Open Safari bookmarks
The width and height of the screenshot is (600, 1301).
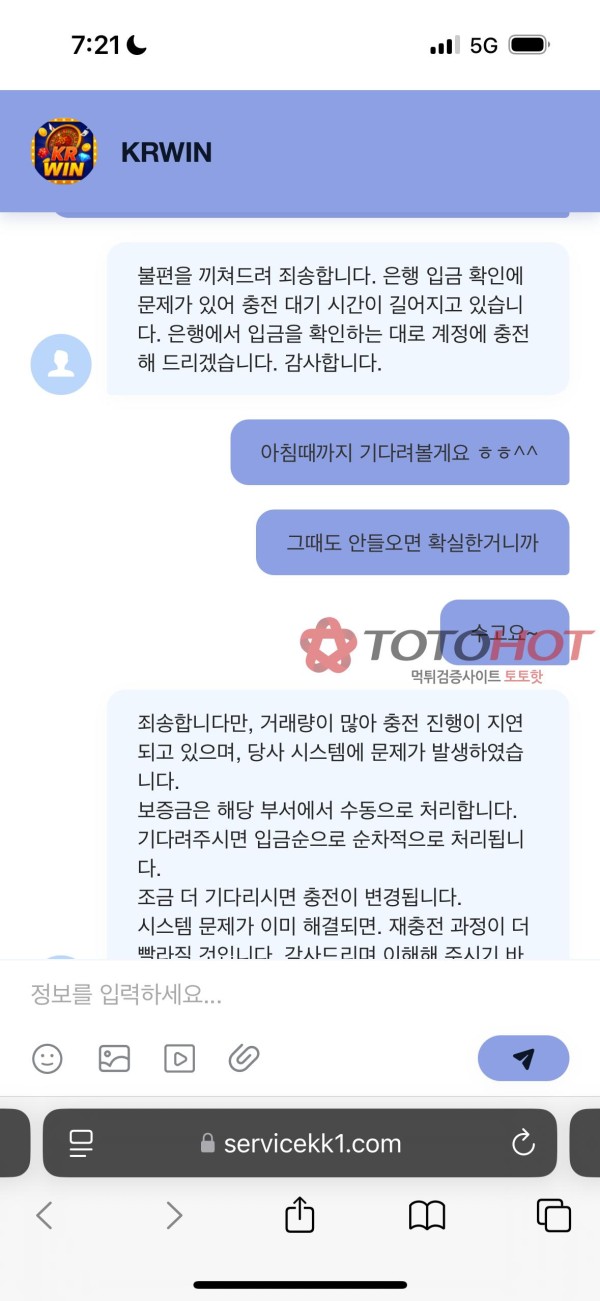427,1215
